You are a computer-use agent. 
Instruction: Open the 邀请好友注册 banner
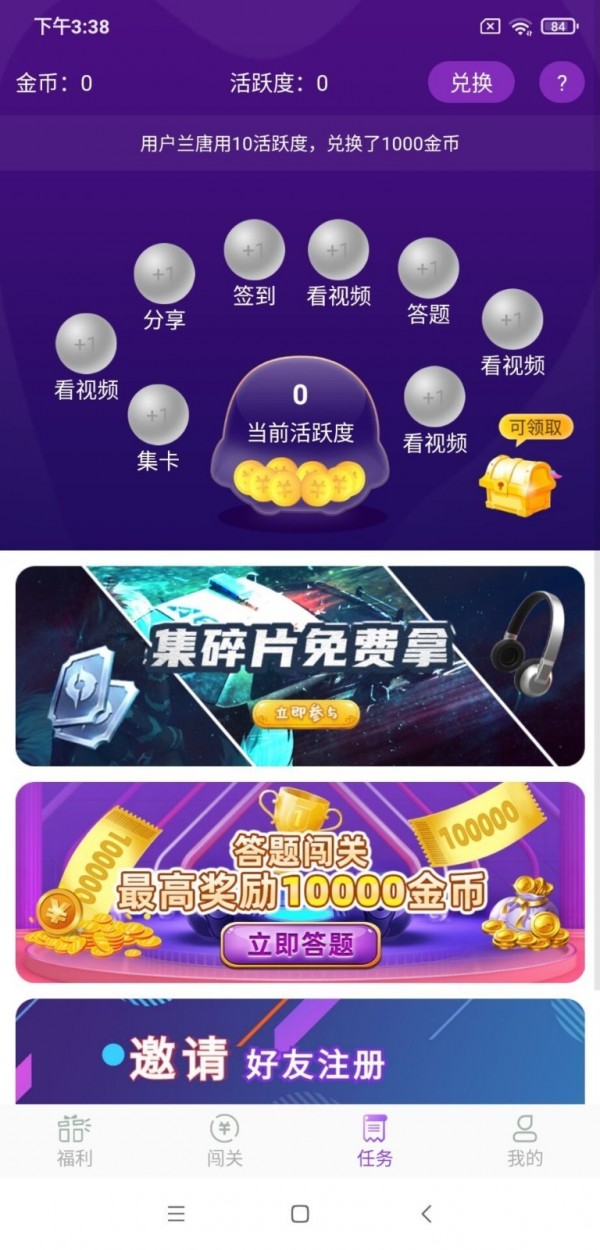300,1052
